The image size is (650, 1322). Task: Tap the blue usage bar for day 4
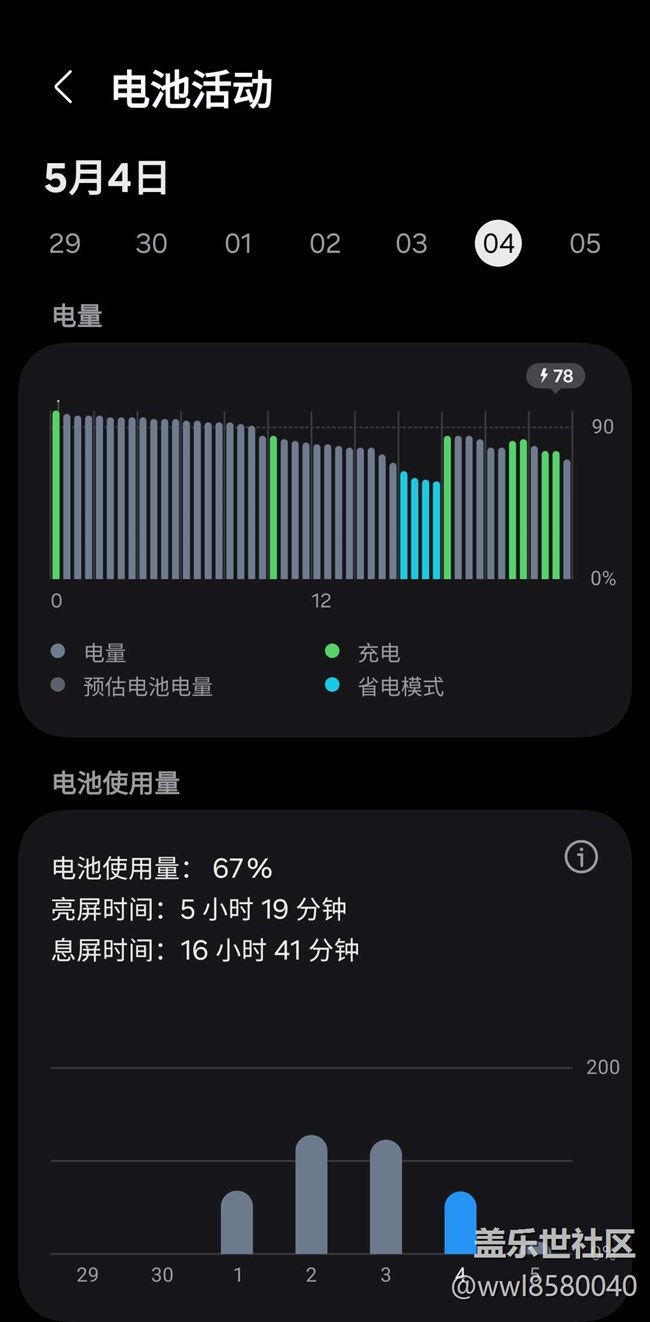[460, 1222]
